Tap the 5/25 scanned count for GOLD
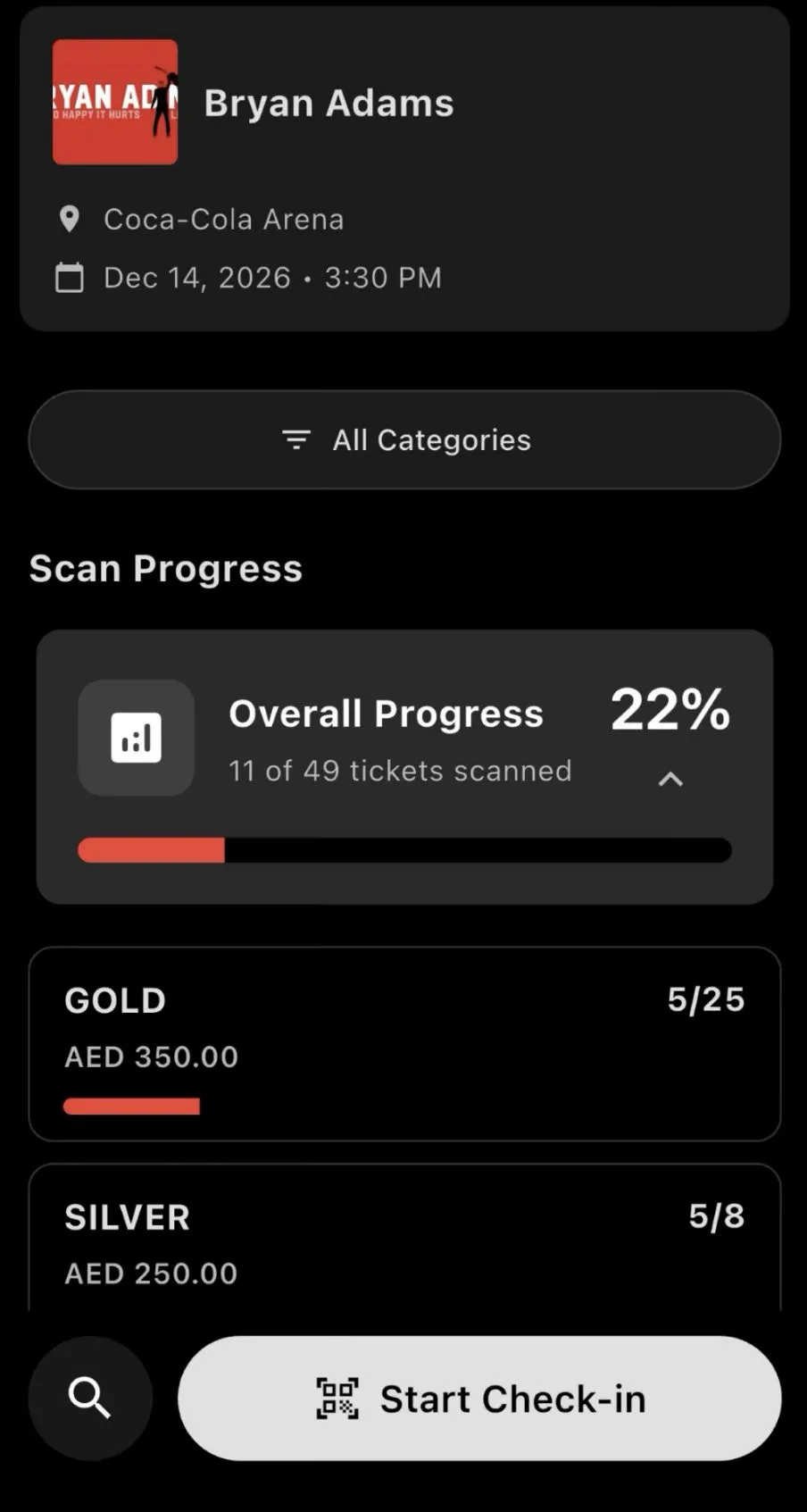 [x=706, y=999]
